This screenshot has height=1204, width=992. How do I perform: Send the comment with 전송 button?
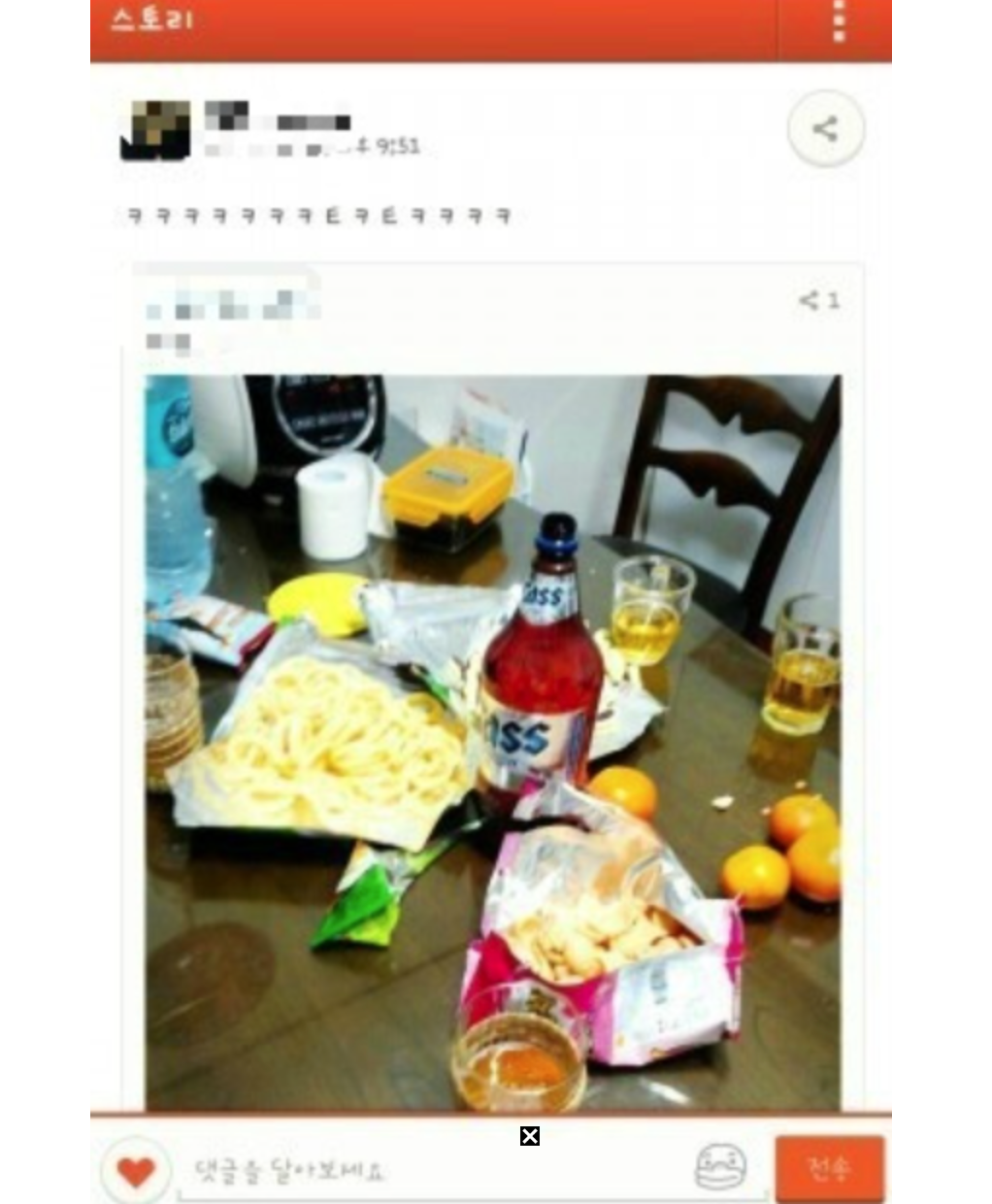click(x=829, y=1168)
